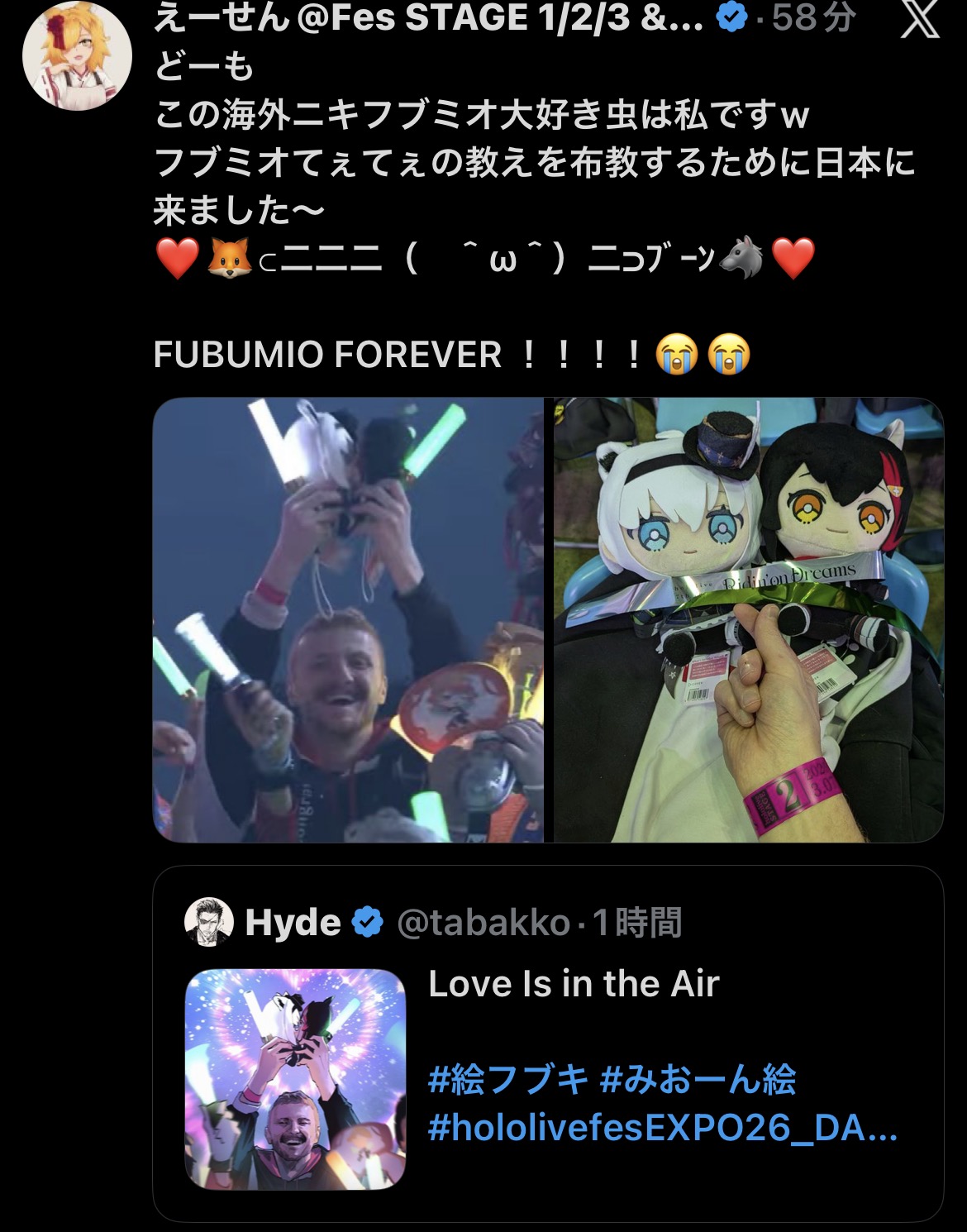Open the #みおーん絵 hashtag
967x1232 pixels.
click(x=698, y=1080)
